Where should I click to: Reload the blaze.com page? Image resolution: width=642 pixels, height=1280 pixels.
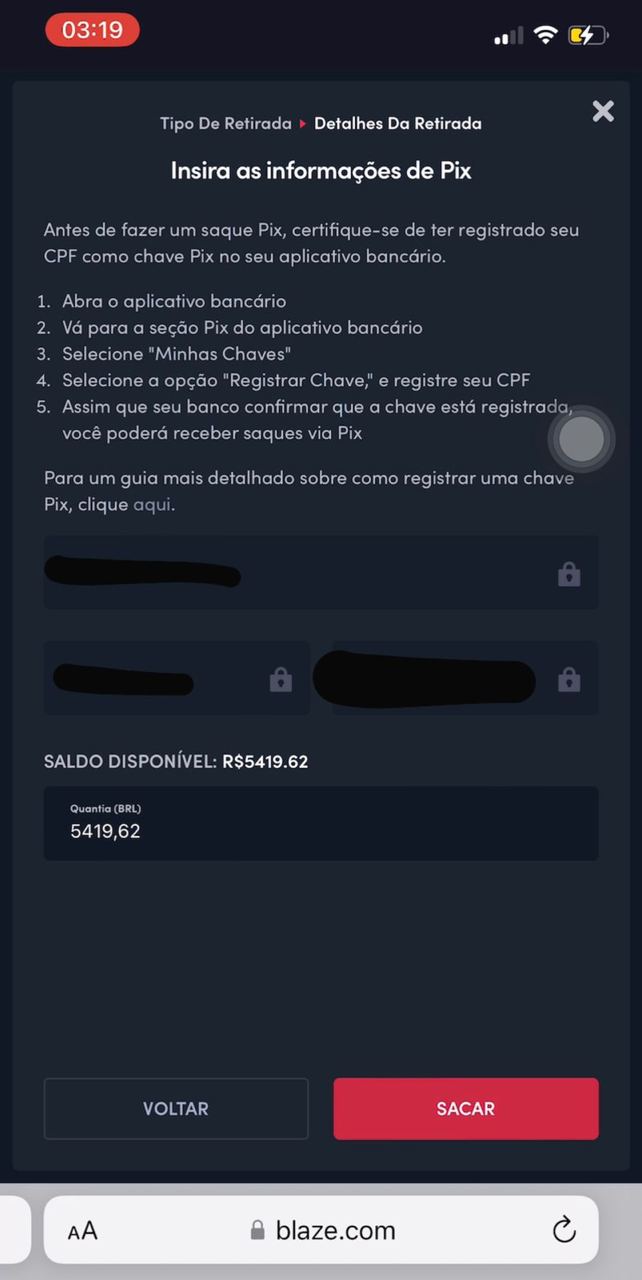(x=564, y=1229)
